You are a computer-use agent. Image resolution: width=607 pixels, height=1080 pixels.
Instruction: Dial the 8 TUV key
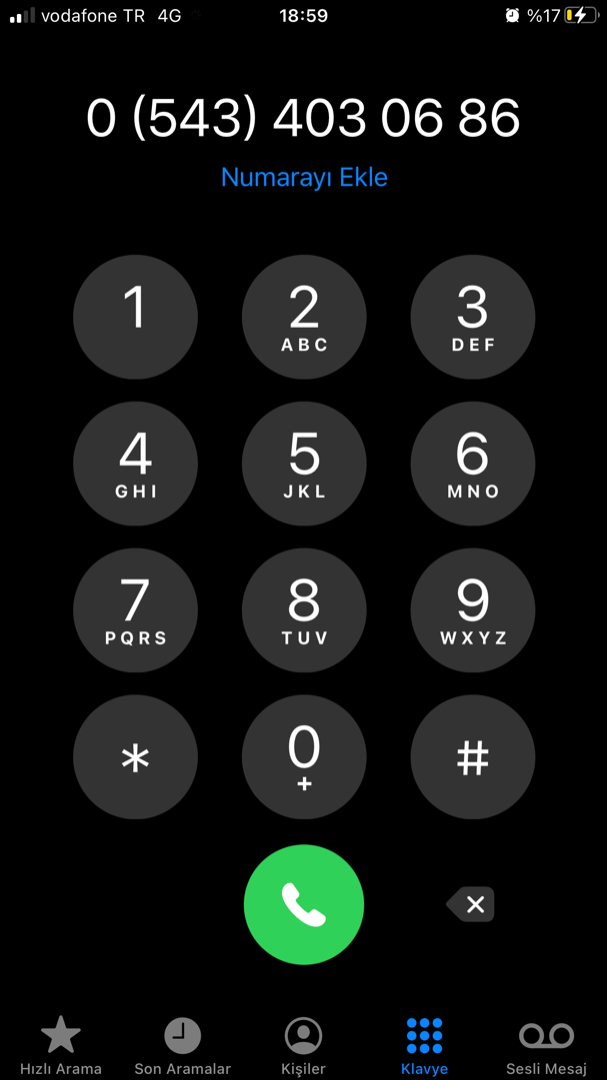pyautogui.click(x=304, y=610)
